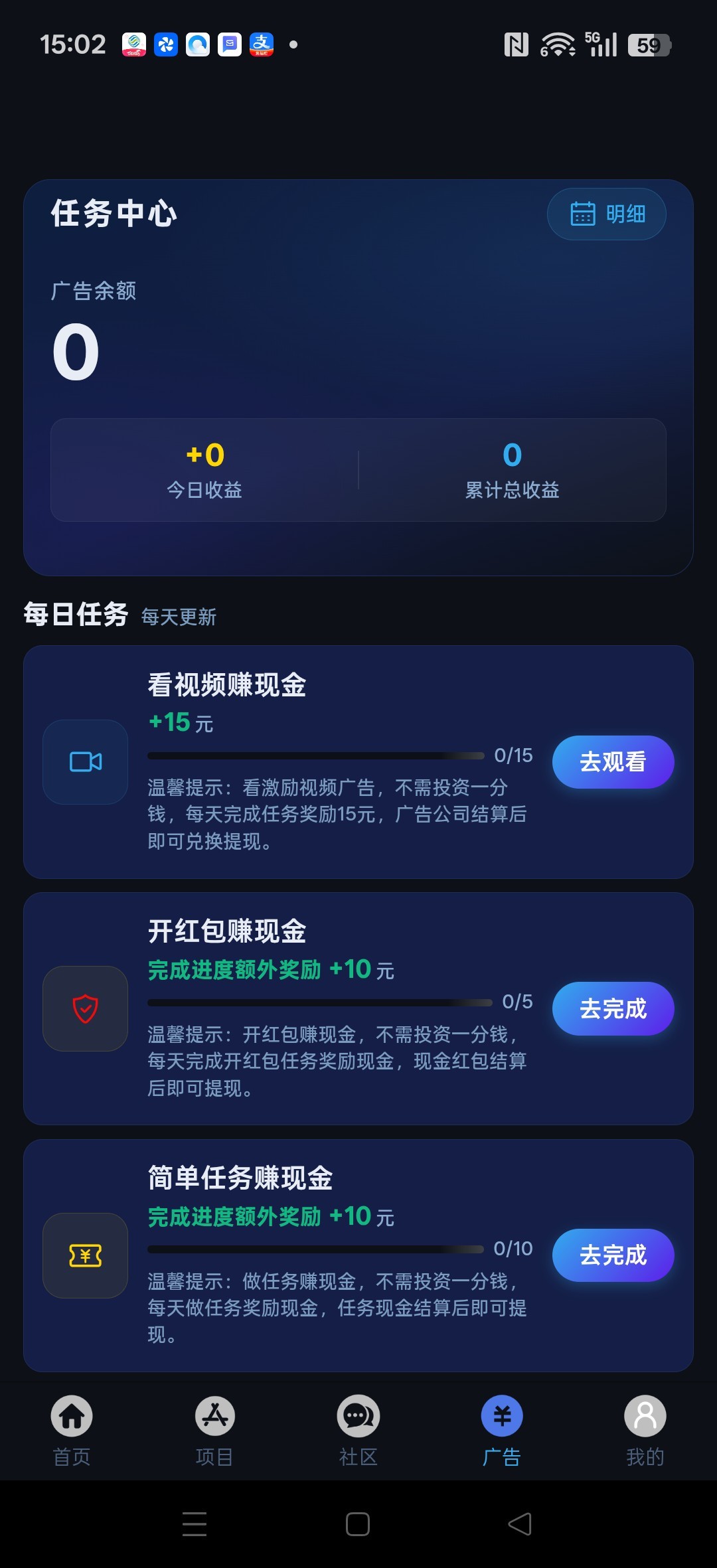
Task: Open the 首页 home icon in bottom bar
Action: click(x=71, y=1416)
